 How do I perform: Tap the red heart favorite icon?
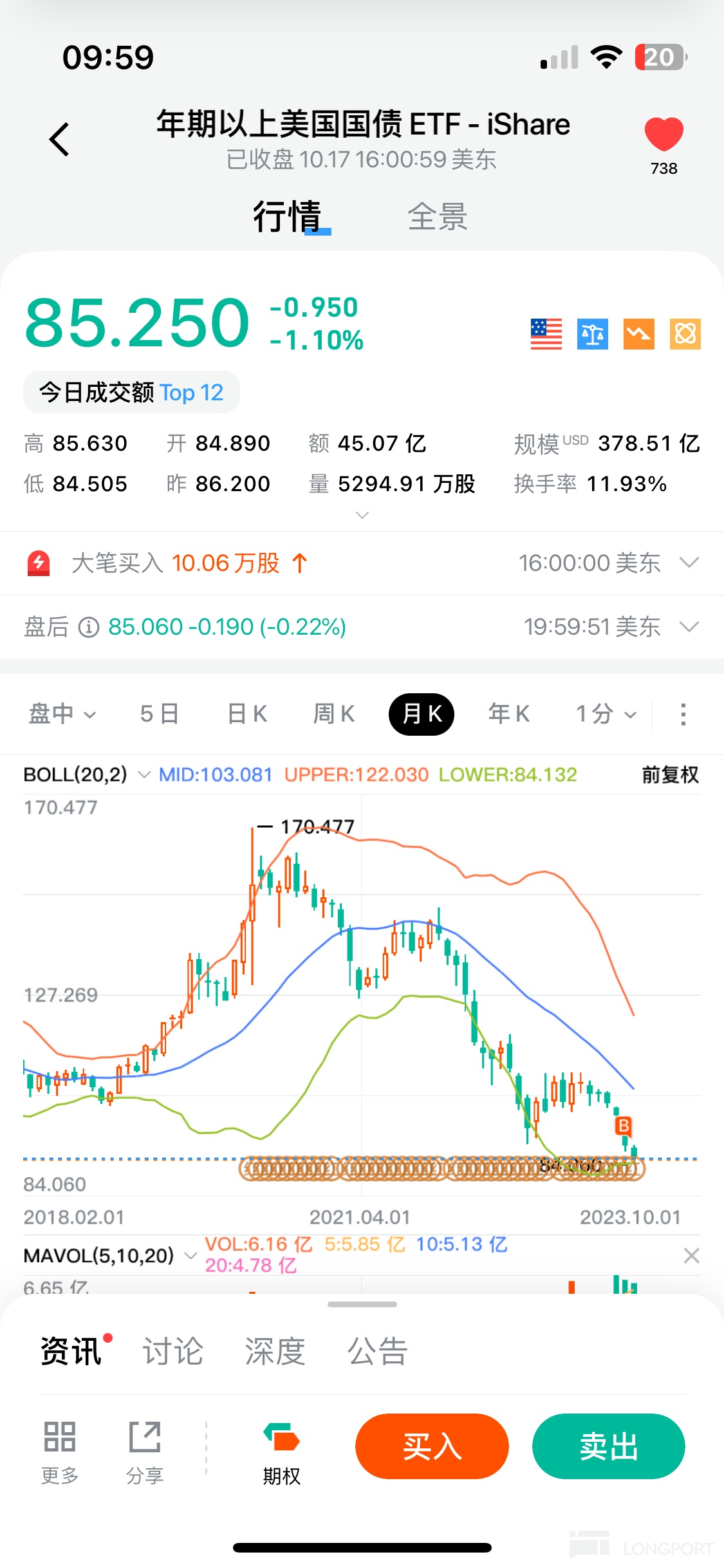[664, 134]
